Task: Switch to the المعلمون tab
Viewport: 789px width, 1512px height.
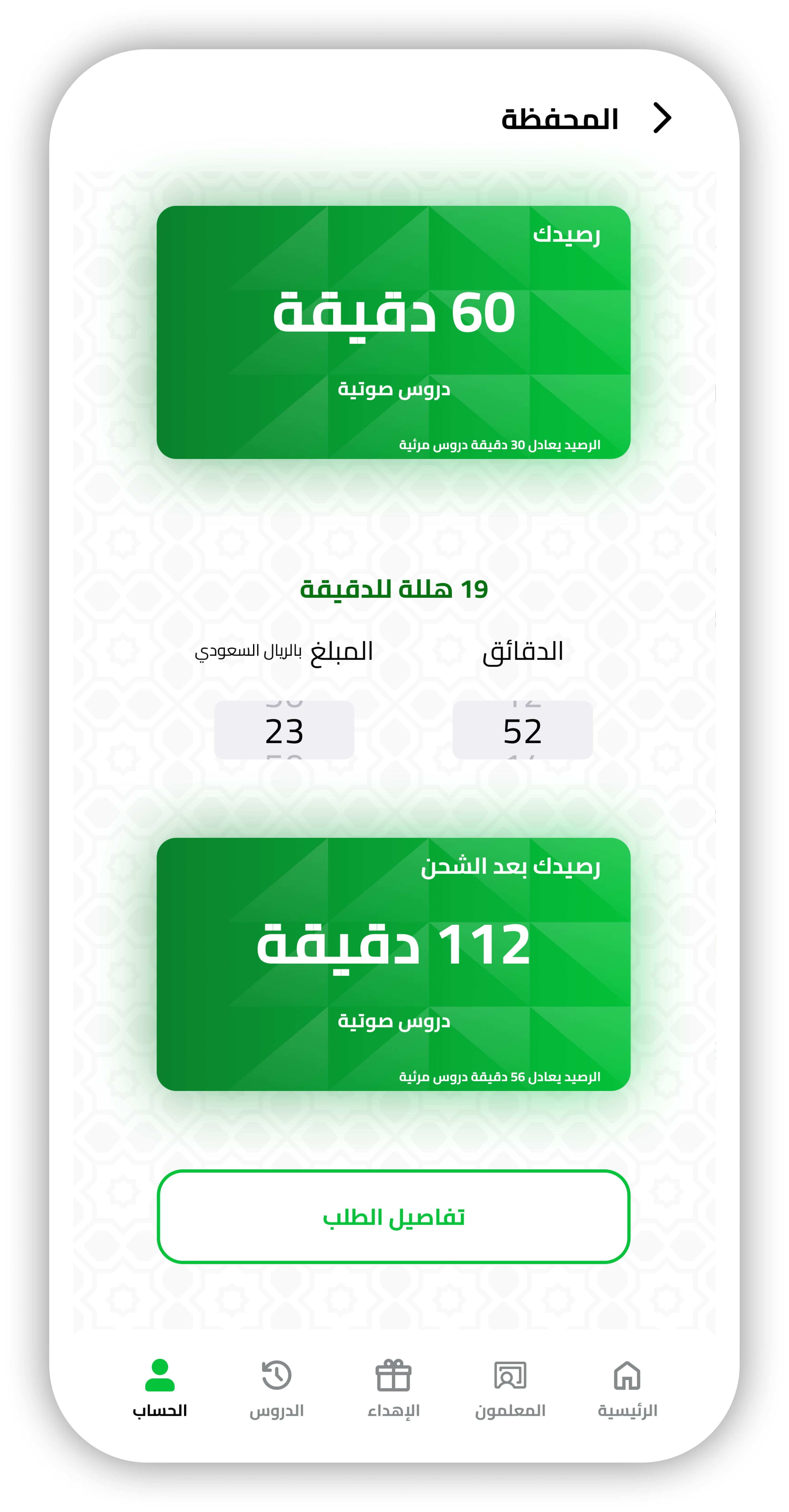Action: click(x=510, y=1389)
